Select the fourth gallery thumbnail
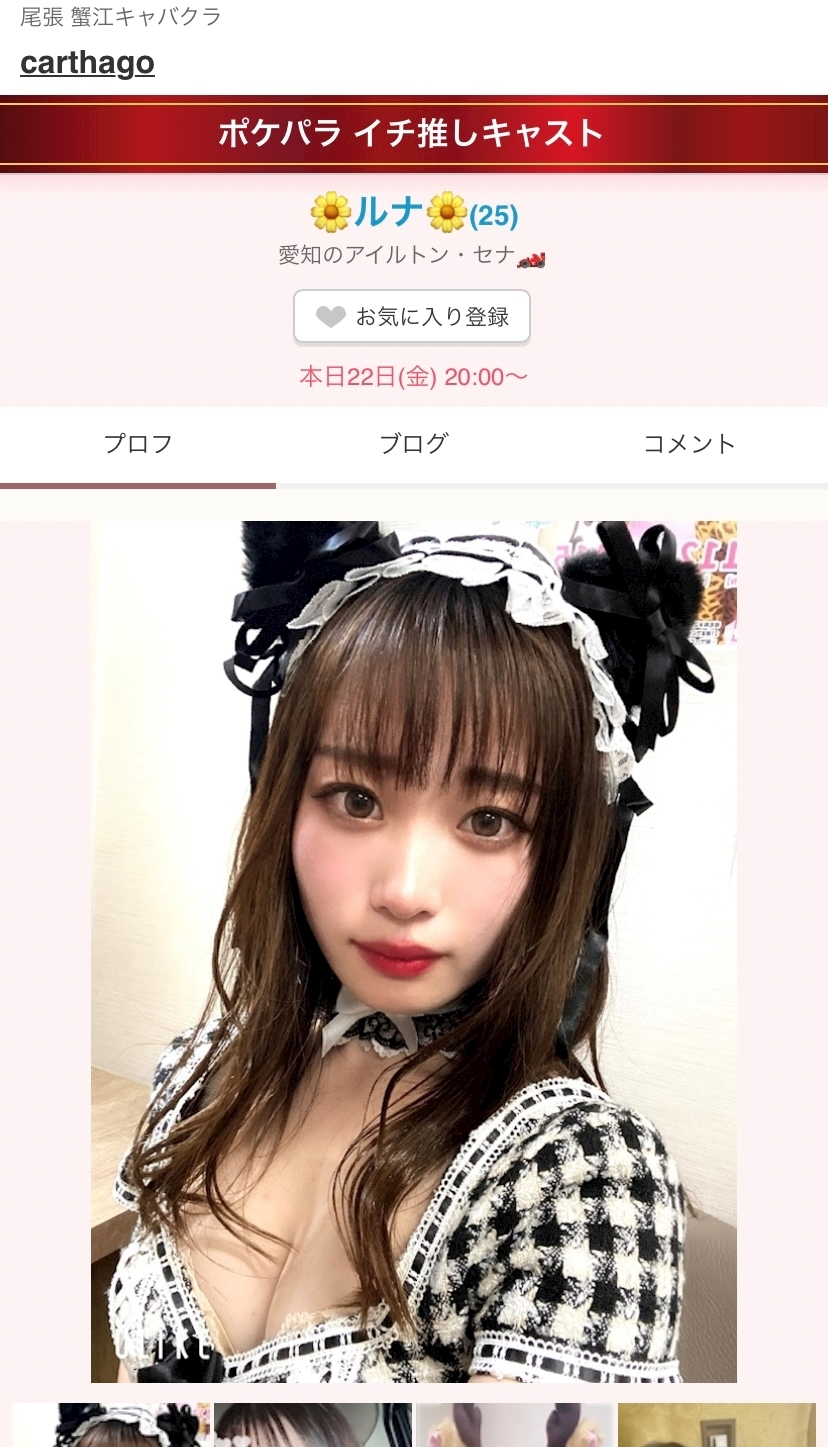 coord(716,1426)
